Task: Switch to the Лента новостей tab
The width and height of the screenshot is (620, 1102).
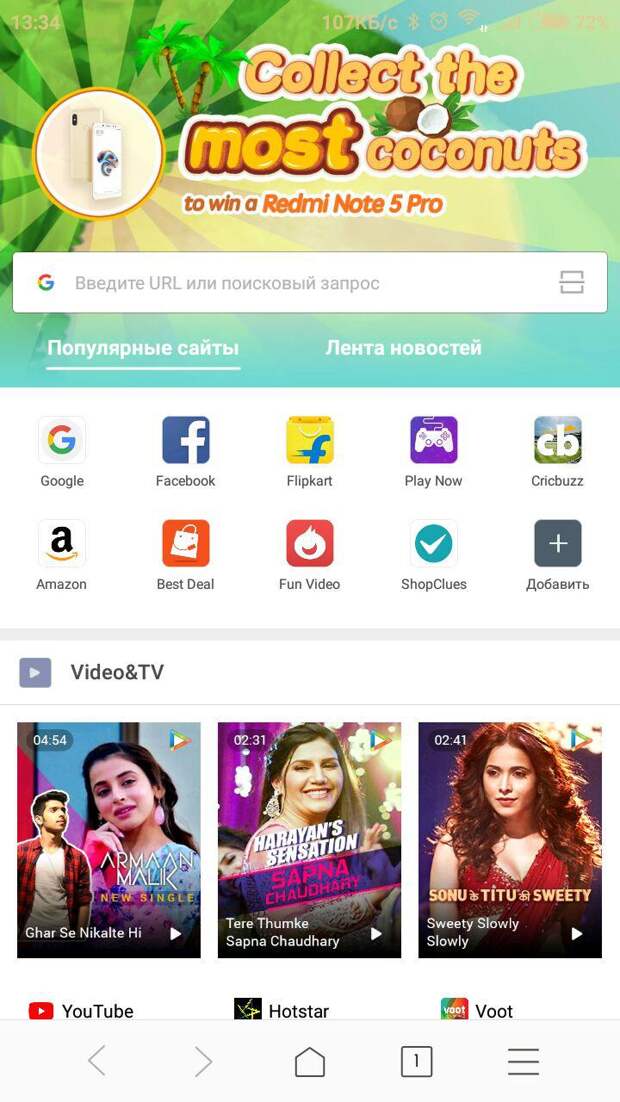Action: coord(403,348)
